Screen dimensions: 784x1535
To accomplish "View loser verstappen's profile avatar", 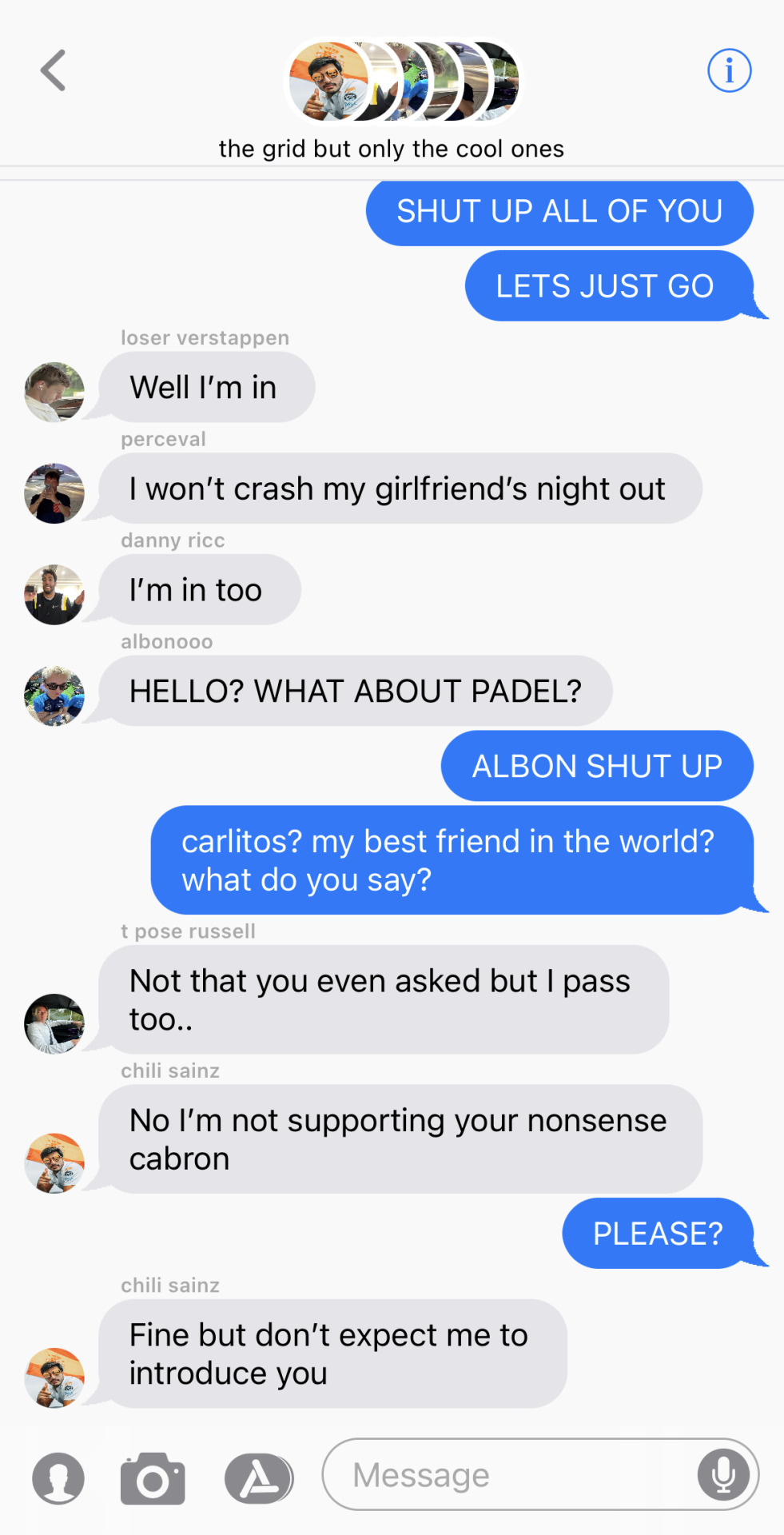I will point(54,392).
